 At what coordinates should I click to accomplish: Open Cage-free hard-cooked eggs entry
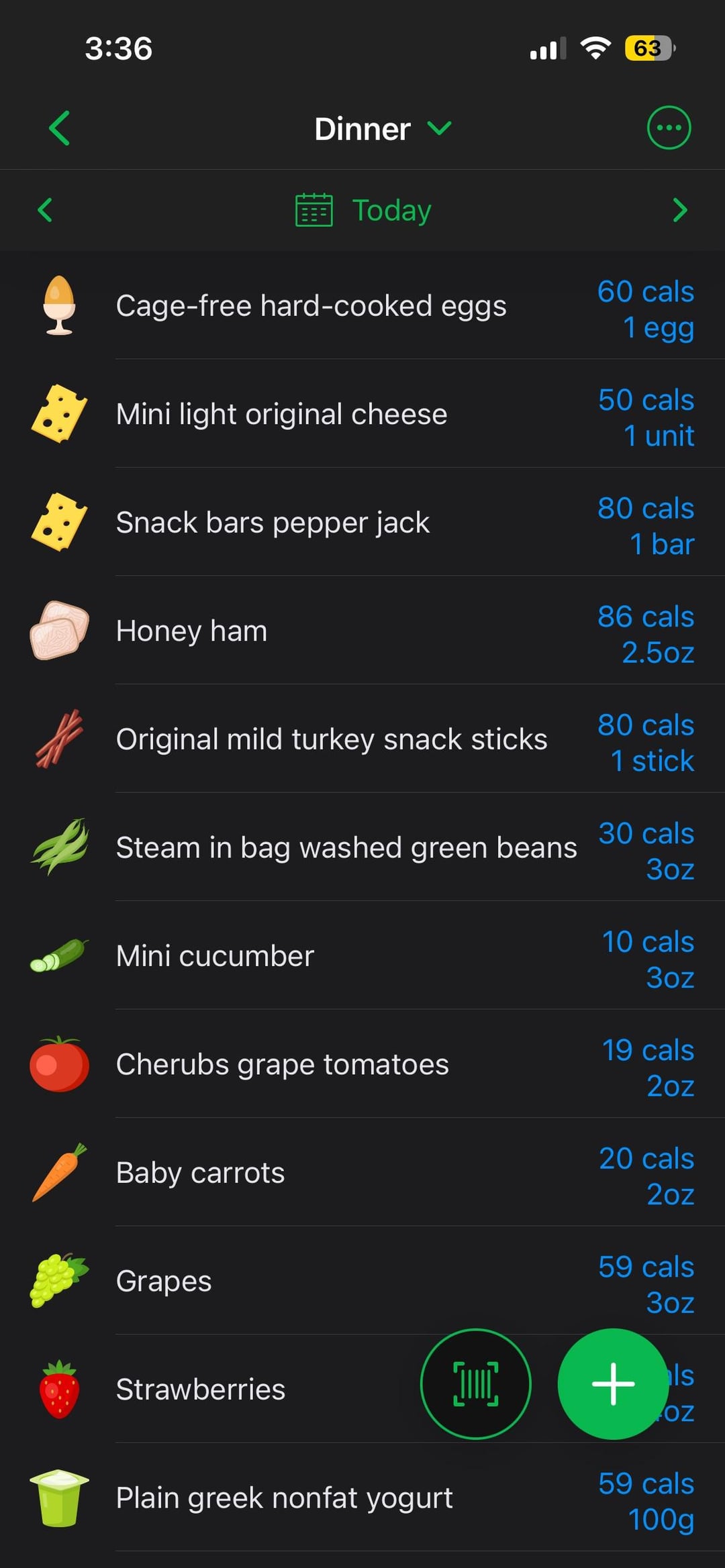(x=311, y=306)
